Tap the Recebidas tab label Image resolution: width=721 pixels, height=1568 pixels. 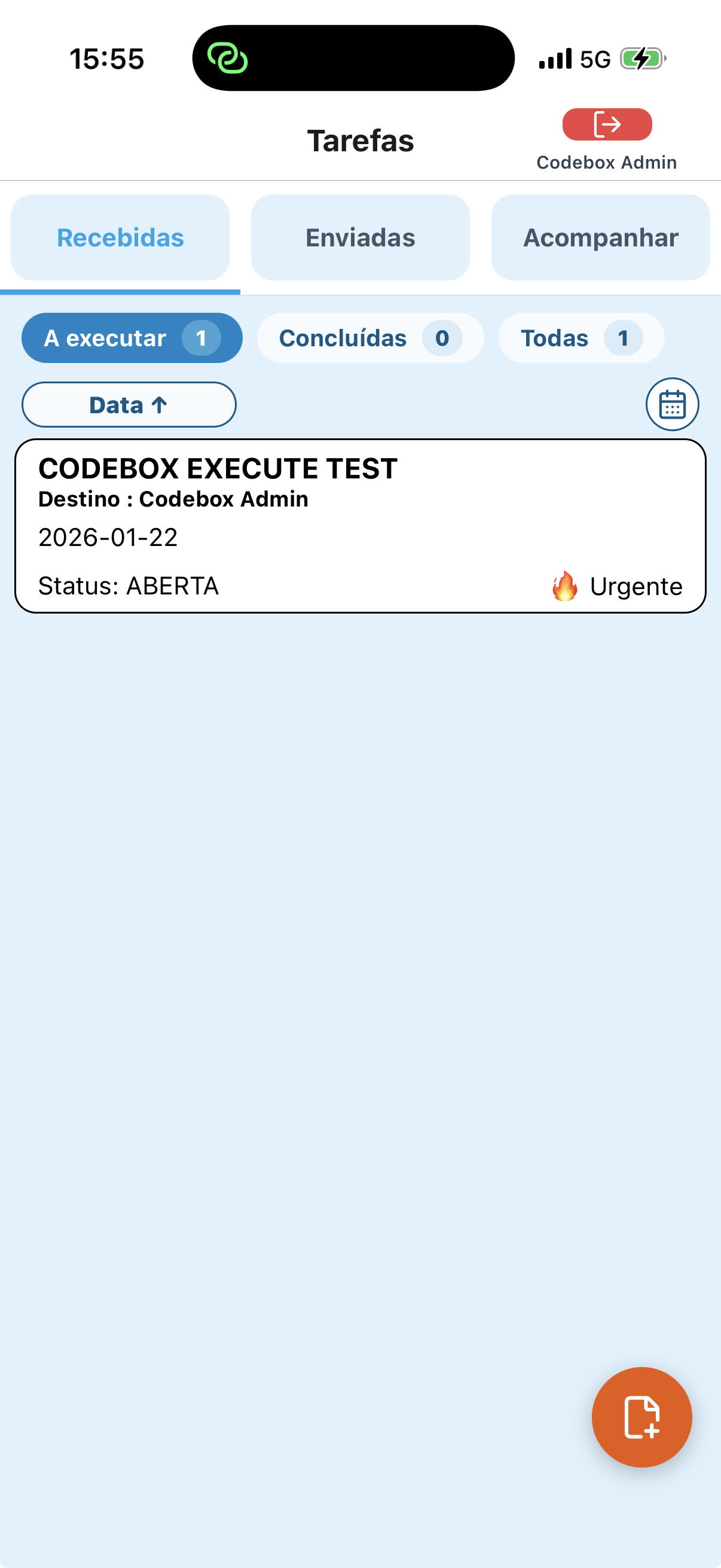tap(119, 237)
